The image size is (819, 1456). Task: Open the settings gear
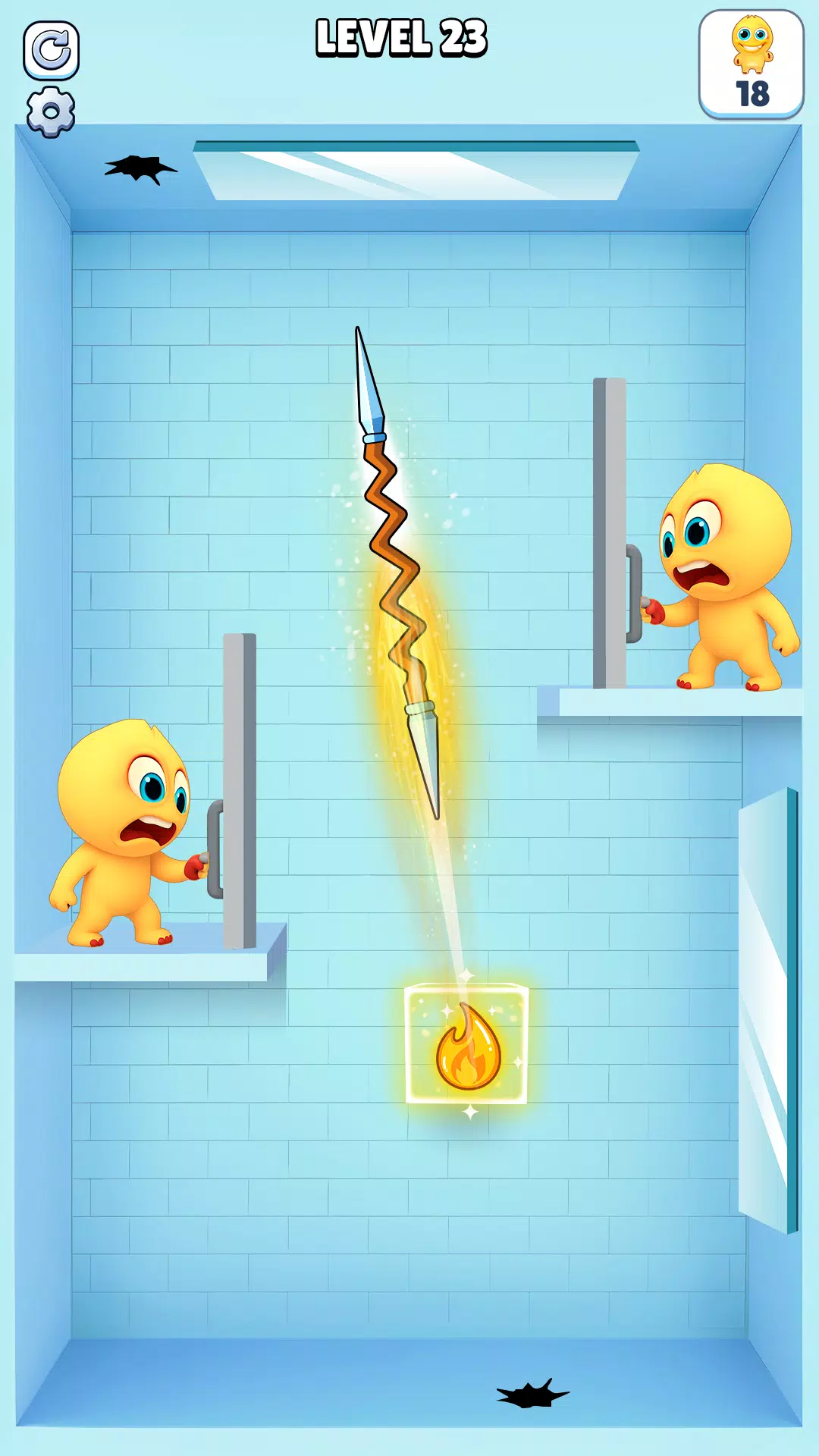pyautogui.click(x=51, y=112)
